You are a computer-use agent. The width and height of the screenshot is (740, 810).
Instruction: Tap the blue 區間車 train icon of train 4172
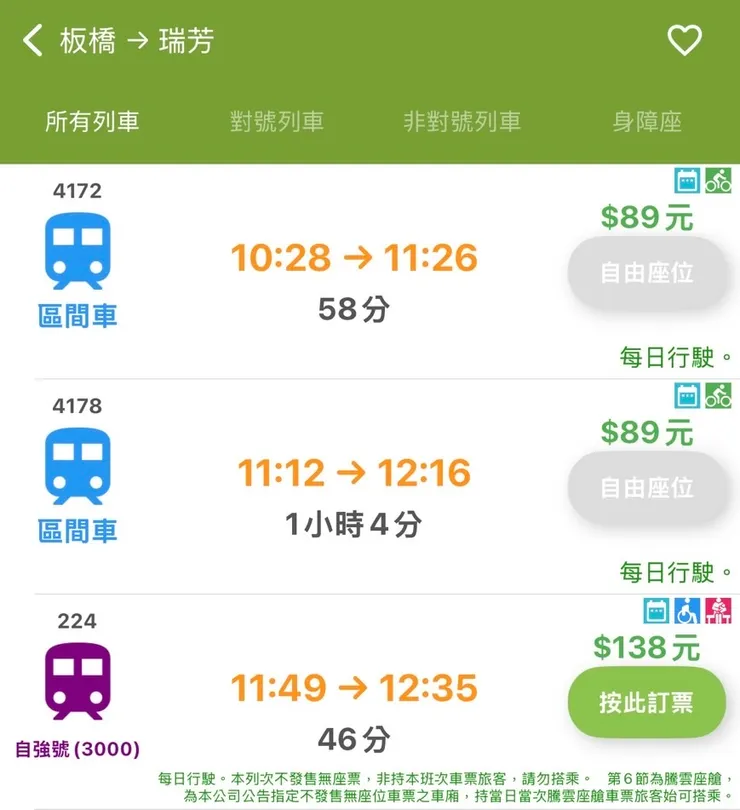tap(76, 250)
